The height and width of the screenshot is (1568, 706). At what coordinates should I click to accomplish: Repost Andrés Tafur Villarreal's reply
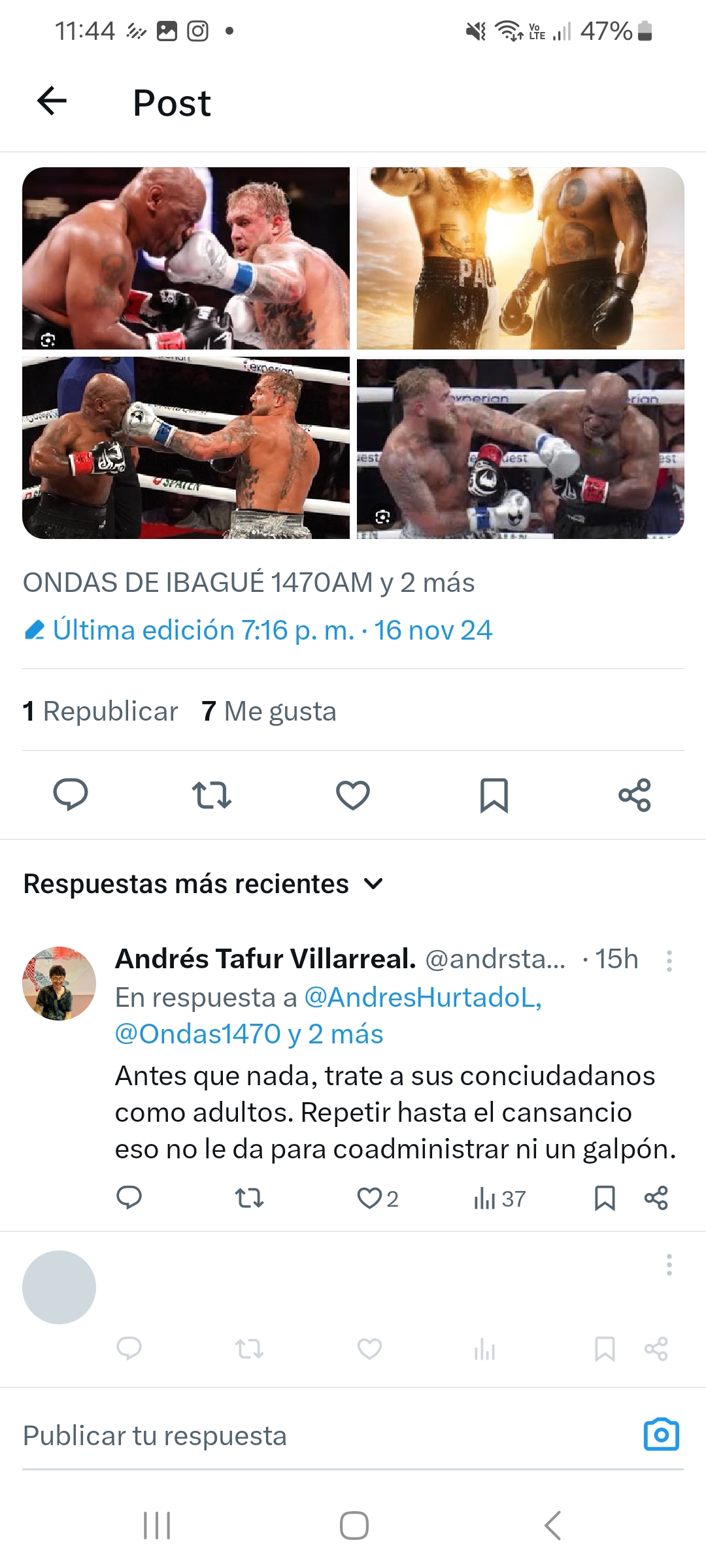click(249, 1198)
